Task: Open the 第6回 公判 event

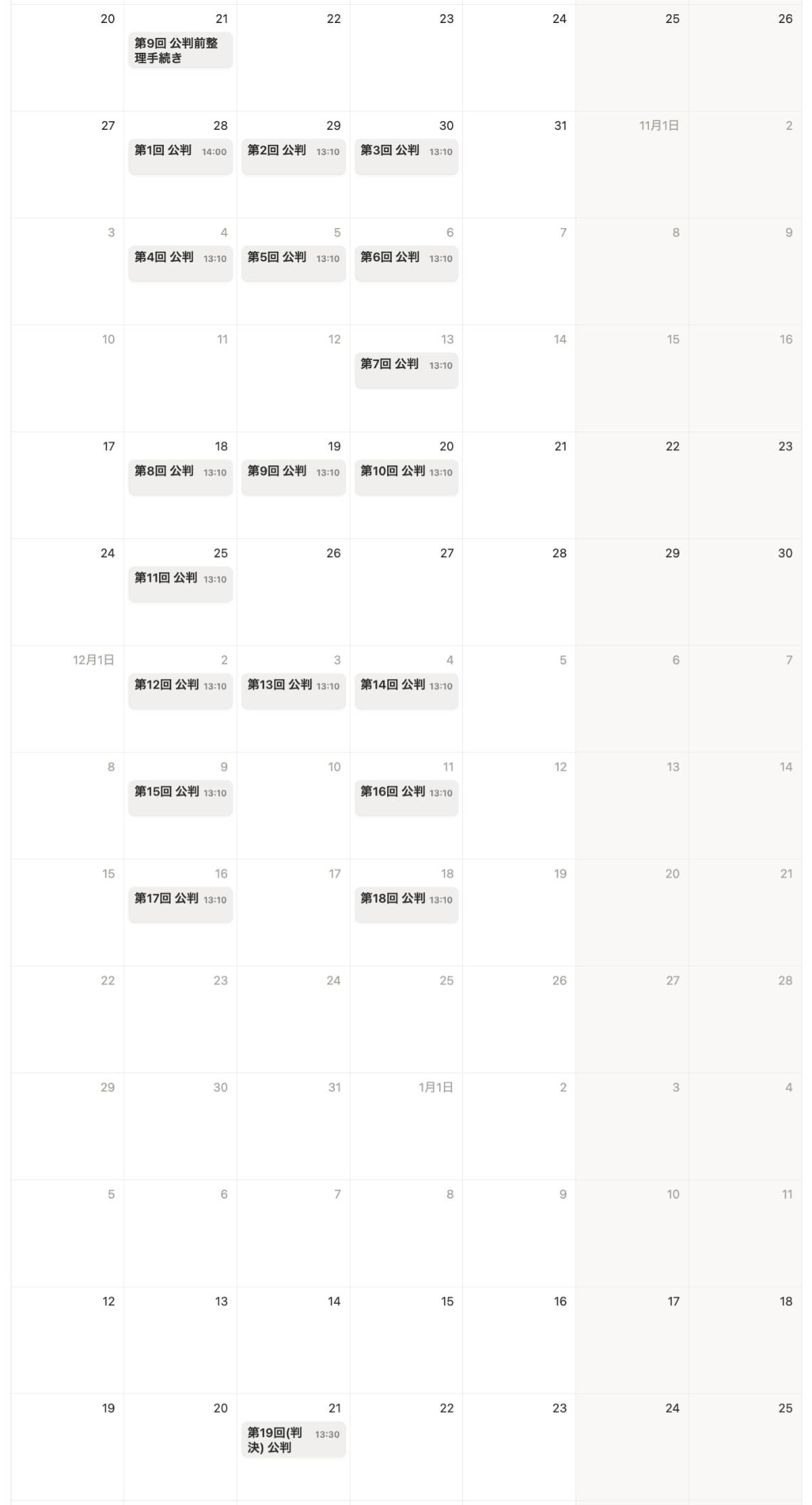Action: click(406, 263)
